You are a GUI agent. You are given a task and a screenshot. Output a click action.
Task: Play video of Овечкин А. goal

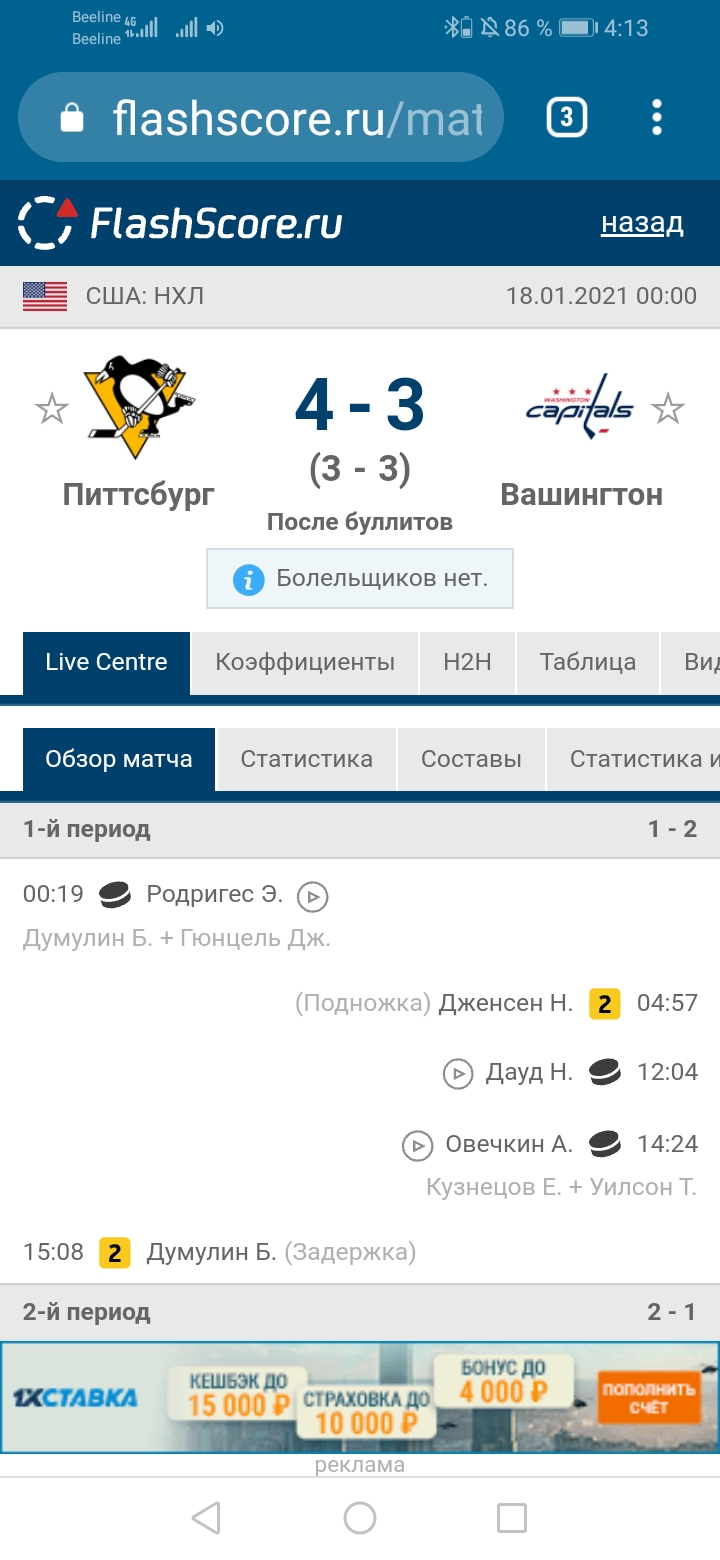pyautogui.click(x=417, y=1146)
